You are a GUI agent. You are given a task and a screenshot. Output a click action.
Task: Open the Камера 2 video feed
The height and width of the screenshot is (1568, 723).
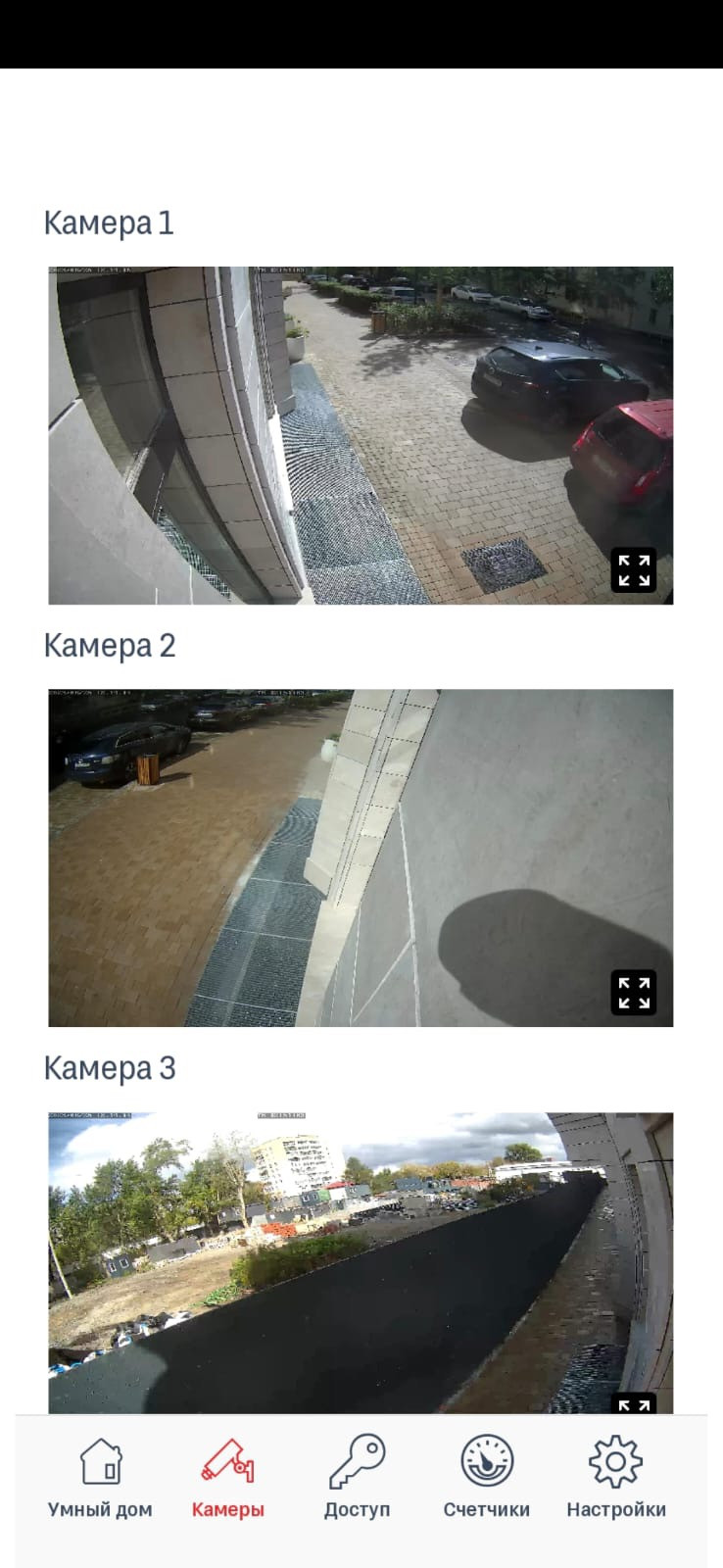click(x=361, y=857)
